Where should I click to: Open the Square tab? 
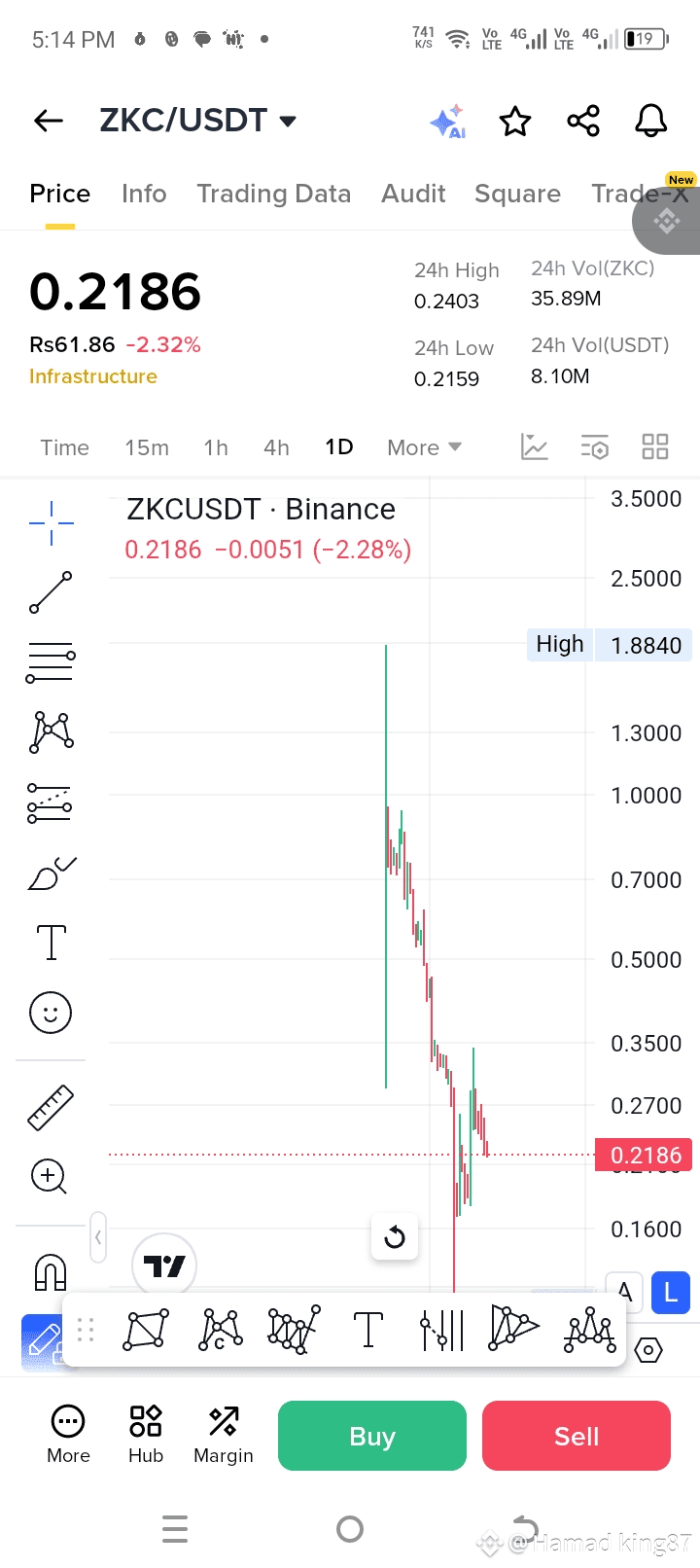click(x=517, y=194)
